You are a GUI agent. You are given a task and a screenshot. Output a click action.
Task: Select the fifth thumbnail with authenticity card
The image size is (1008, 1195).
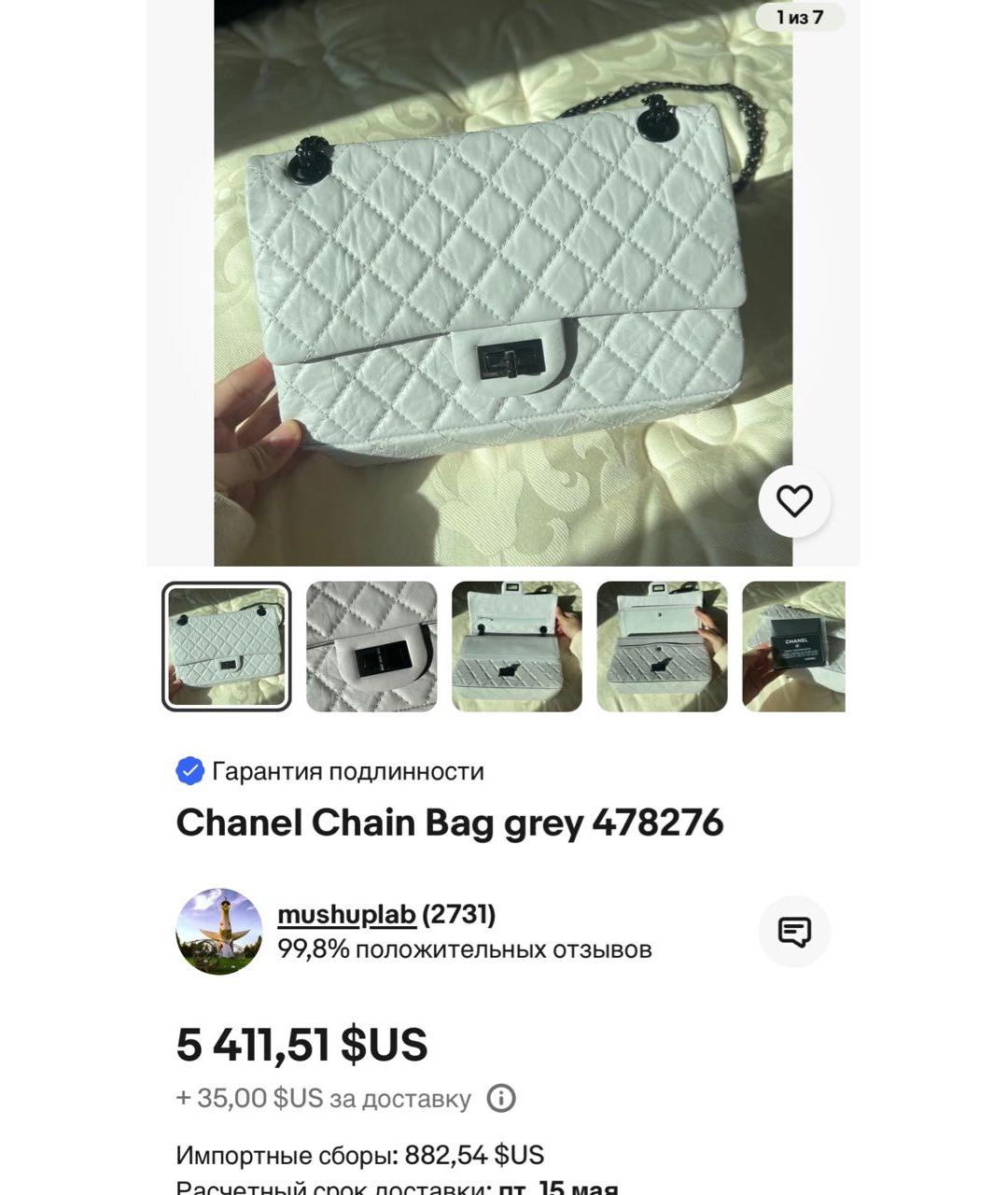[x=793, y=647]
